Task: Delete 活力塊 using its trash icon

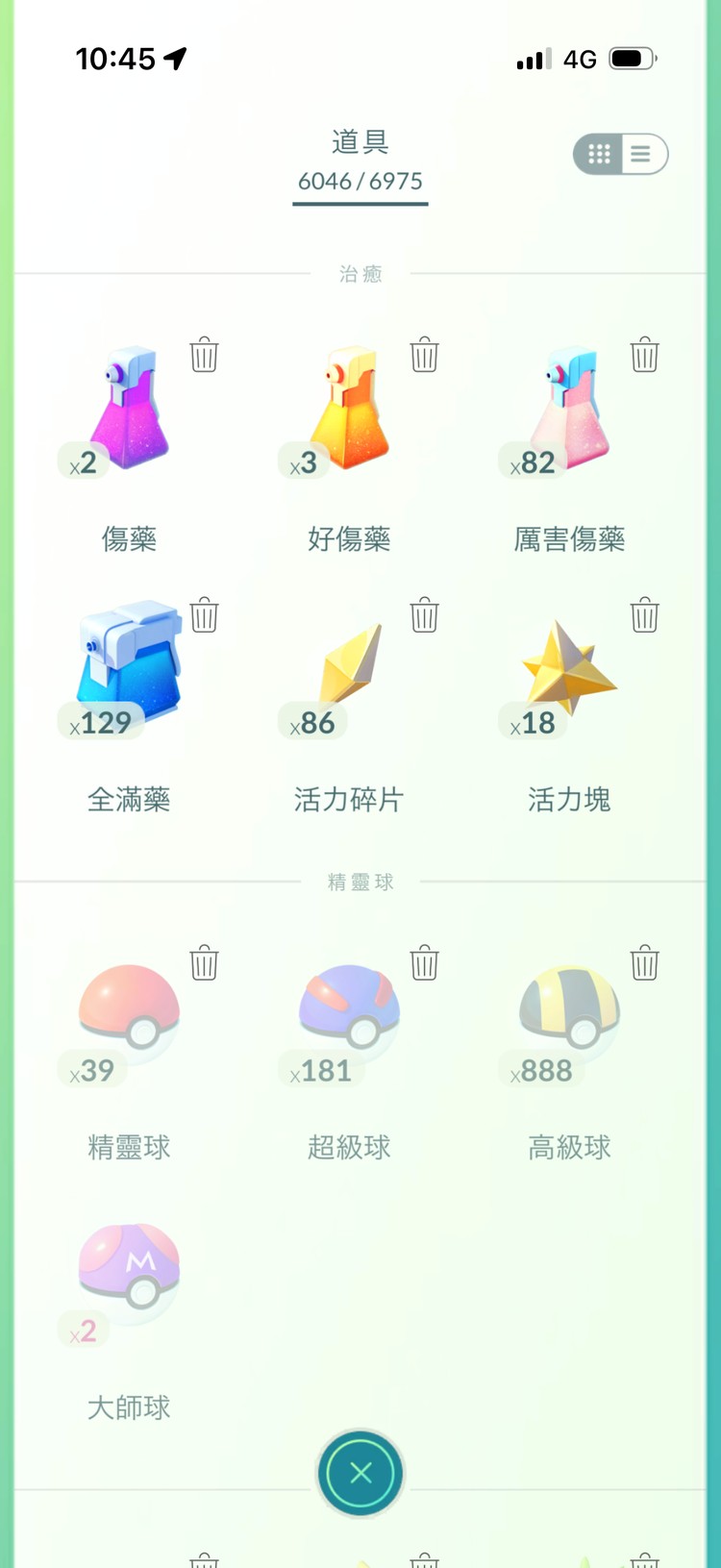Action: coord(645,616)
